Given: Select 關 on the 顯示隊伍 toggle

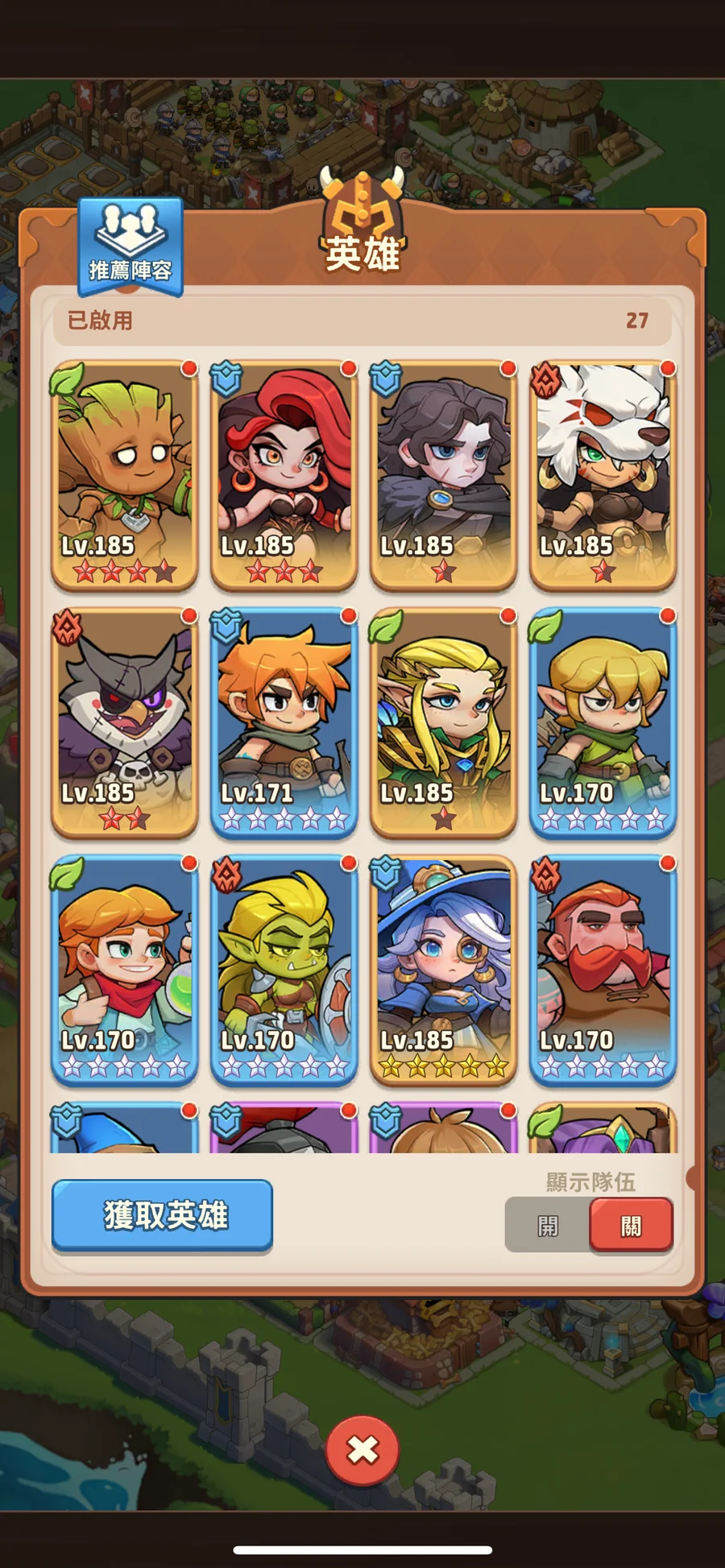Looking at the screenshot, I should pos(631,1225).
